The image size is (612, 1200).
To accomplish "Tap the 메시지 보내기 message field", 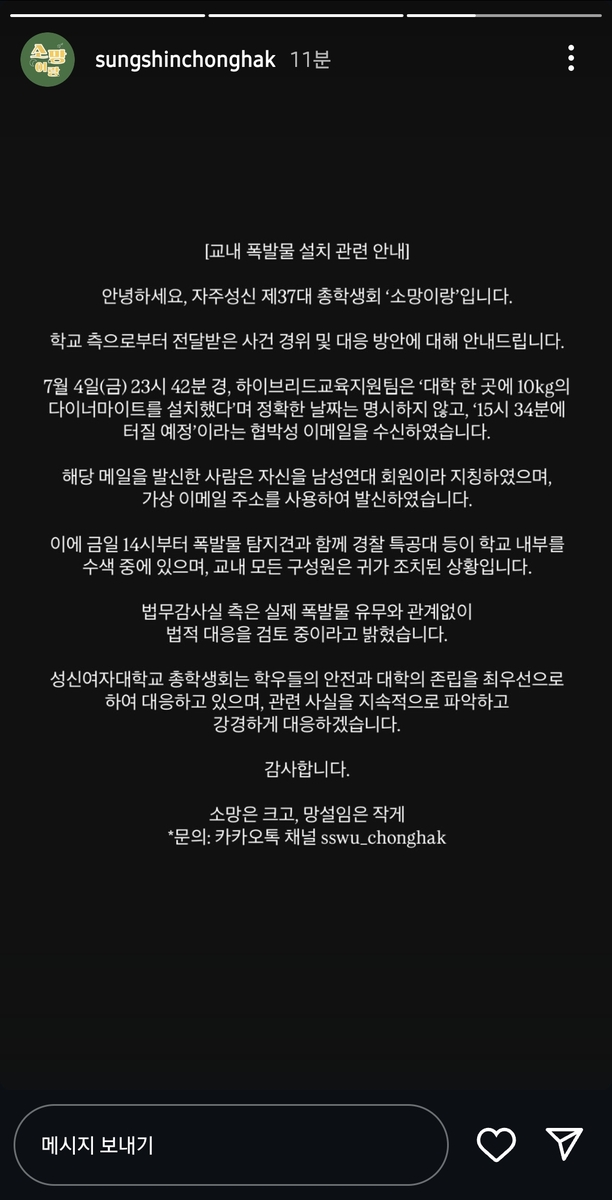I will pos(231,1145).
